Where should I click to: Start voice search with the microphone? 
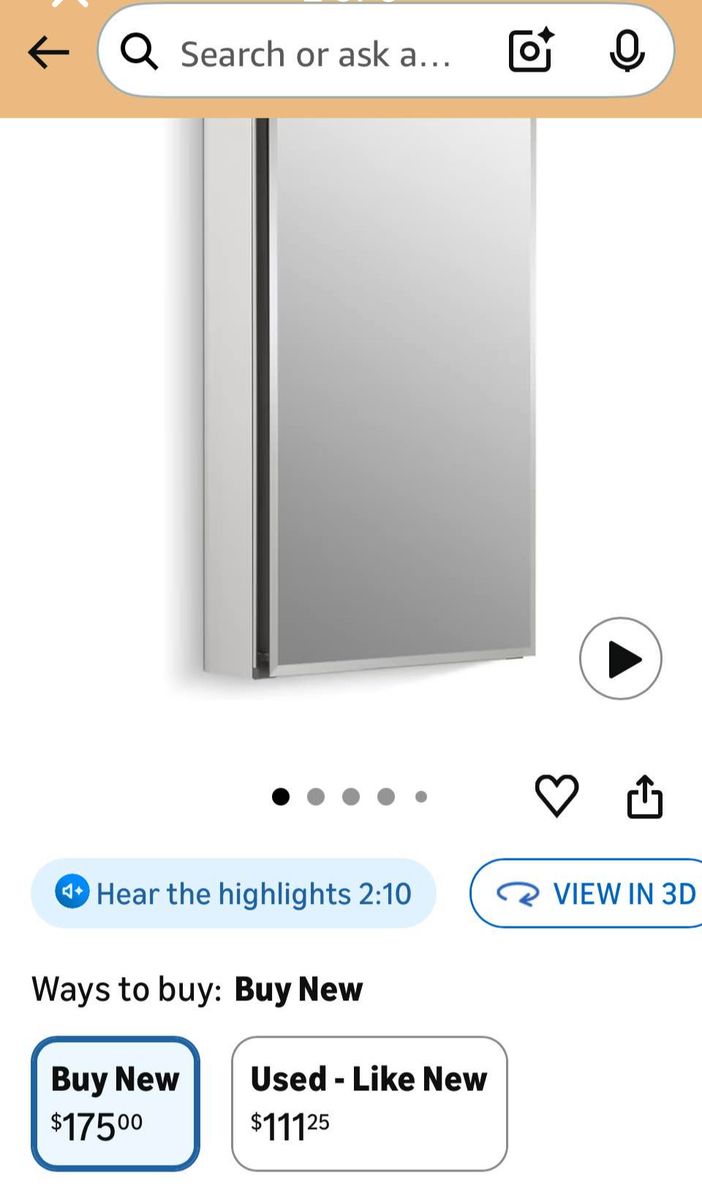627,51
